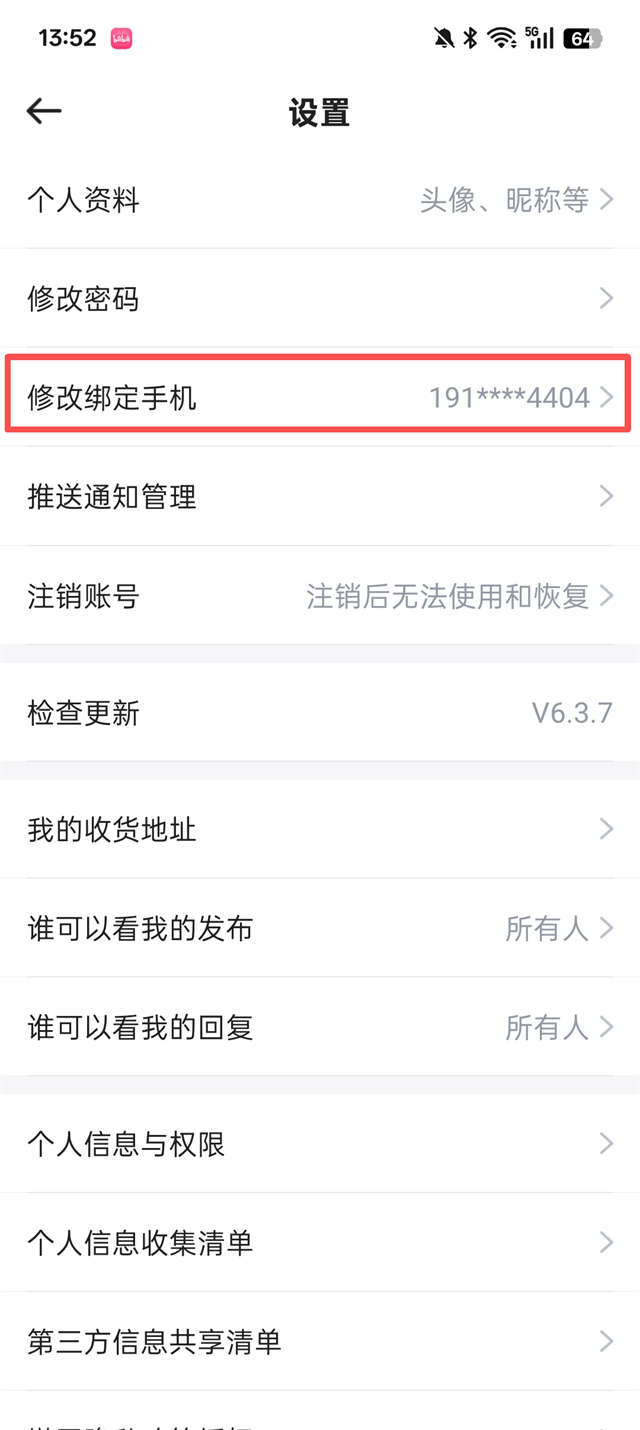640x1430 pixels.
Task: Open 第三方信息共享清单
Action: coord(320,1341)
